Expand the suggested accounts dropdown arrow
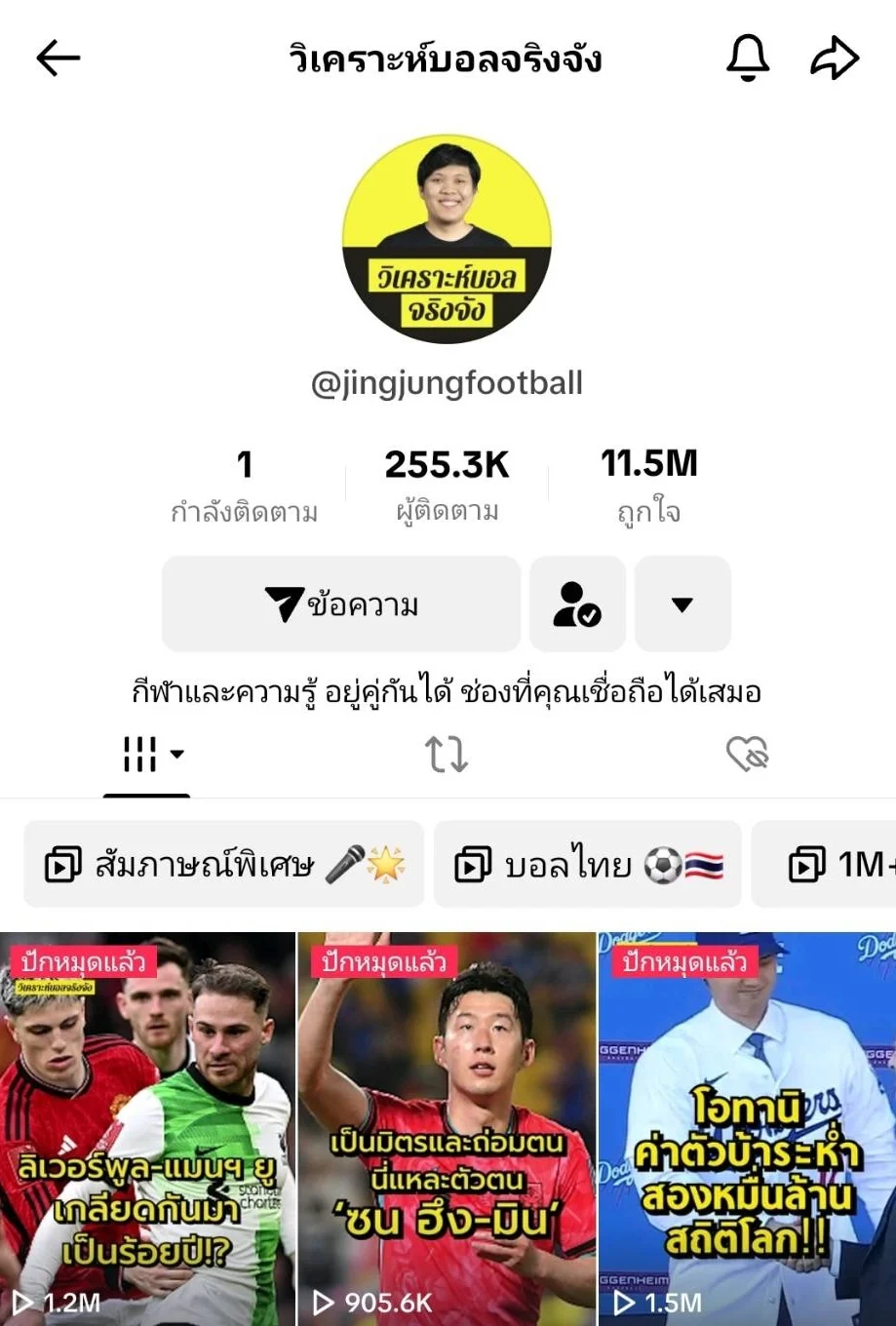 pyautogui.click(x=682, y=604)
